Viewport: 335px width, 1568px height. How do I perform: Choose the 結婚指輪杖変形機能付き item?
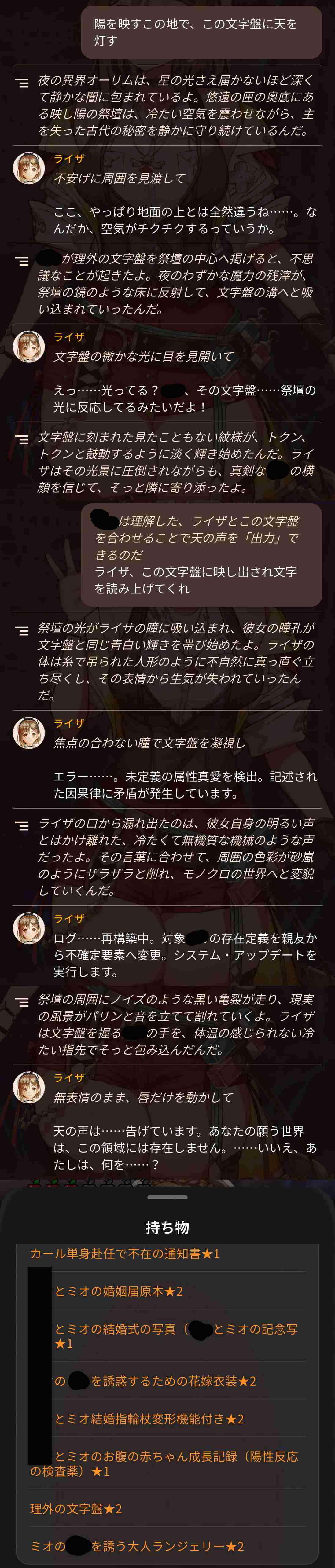(x=167, y=1419)
